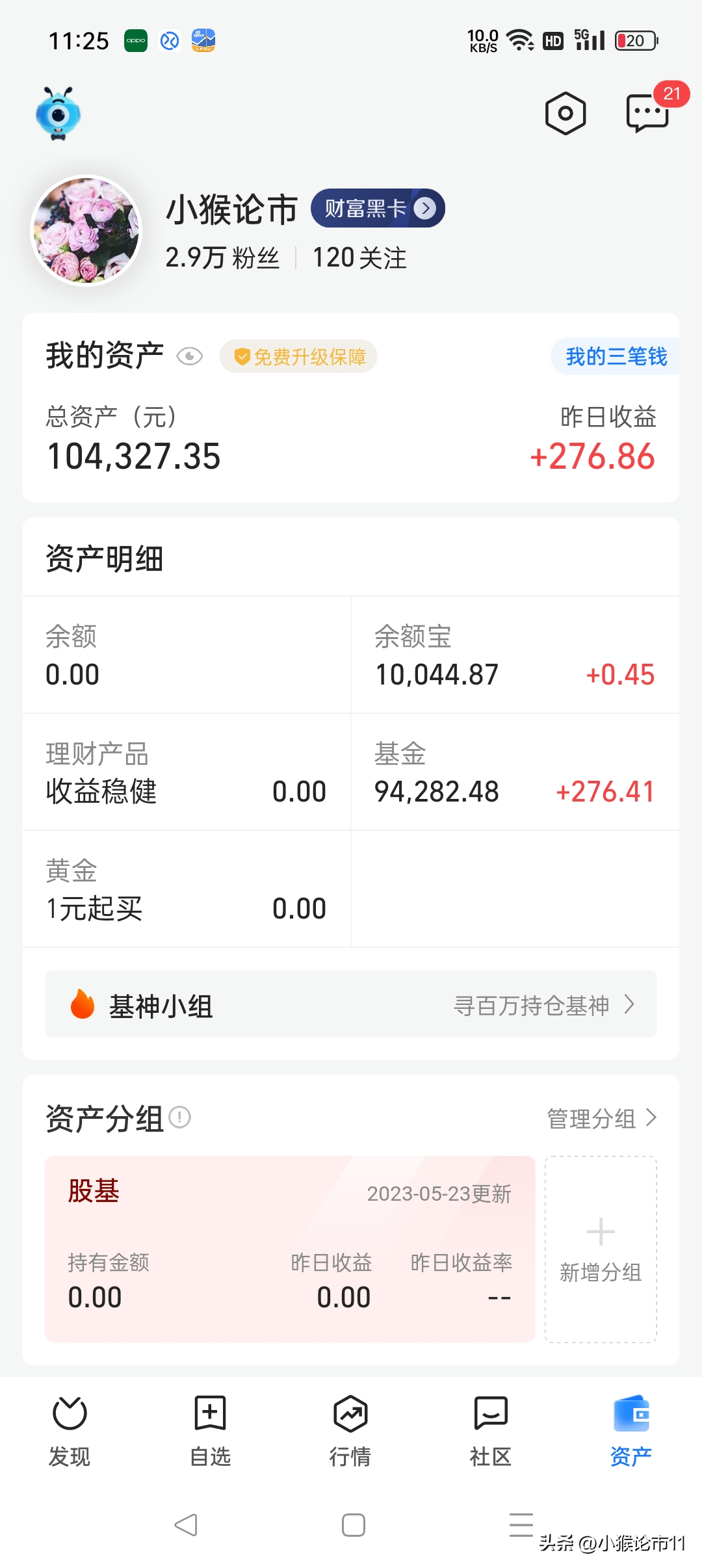Image resolution: width=702 pixels, height=1568 pixels.
Task: Open 黄金 1元起买
Action: [x=187, y=889]
